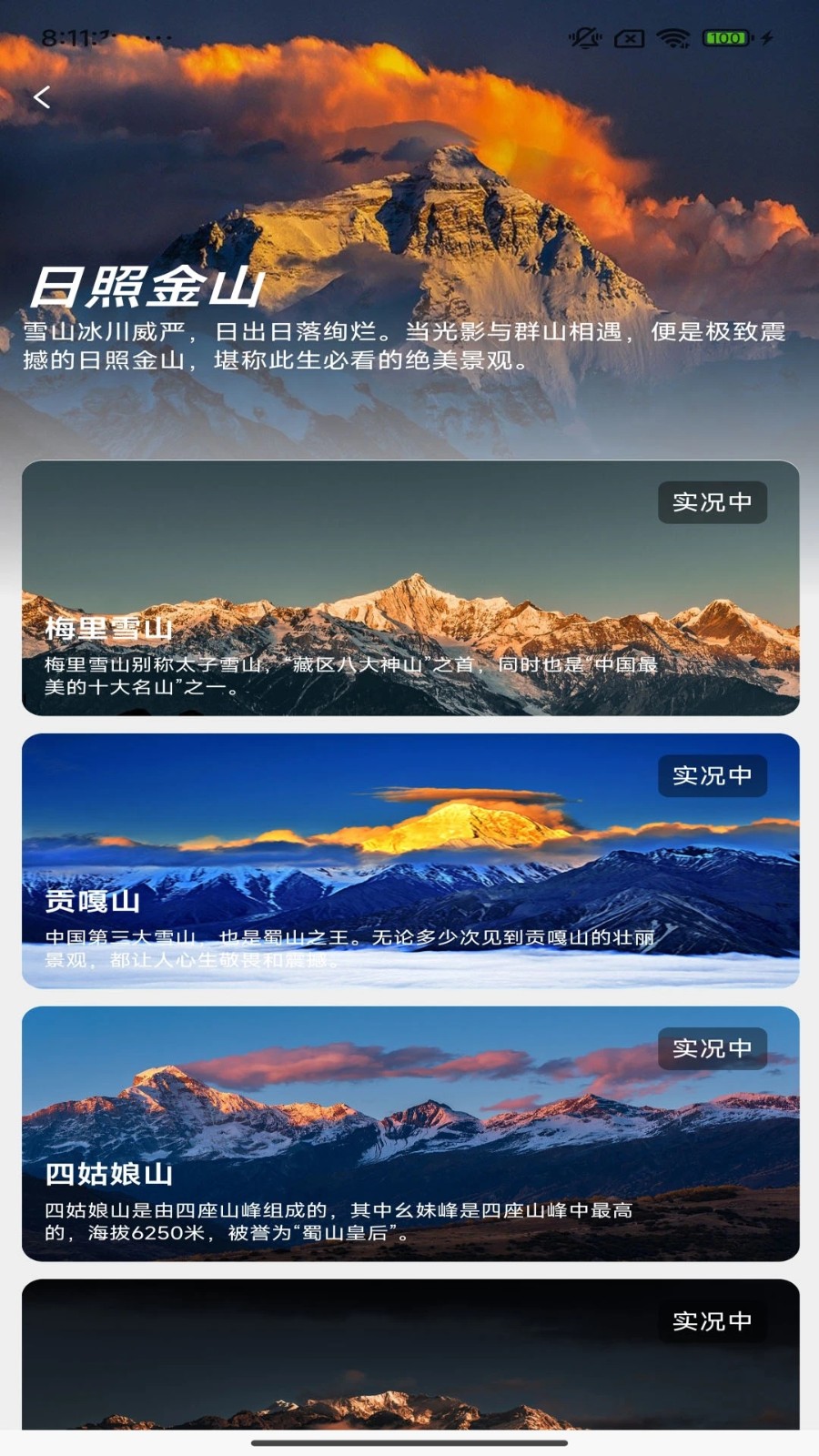Viewport: 819px width, 1456px height.
Task: Tap the back arrow at top left
Action: [43, 97]
